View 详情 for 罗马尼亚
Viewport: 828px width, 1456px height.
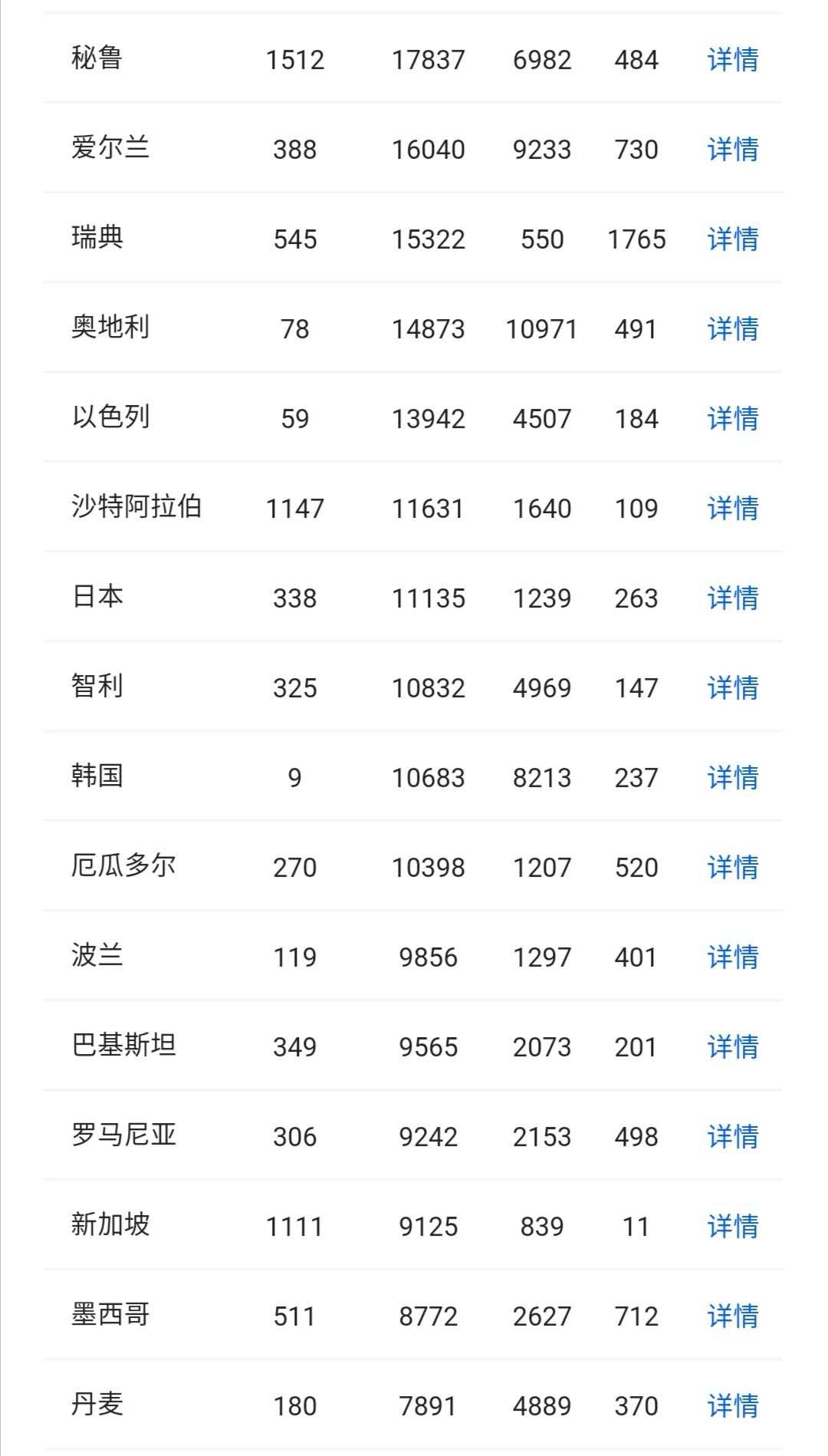click(x=733, y=1136)
